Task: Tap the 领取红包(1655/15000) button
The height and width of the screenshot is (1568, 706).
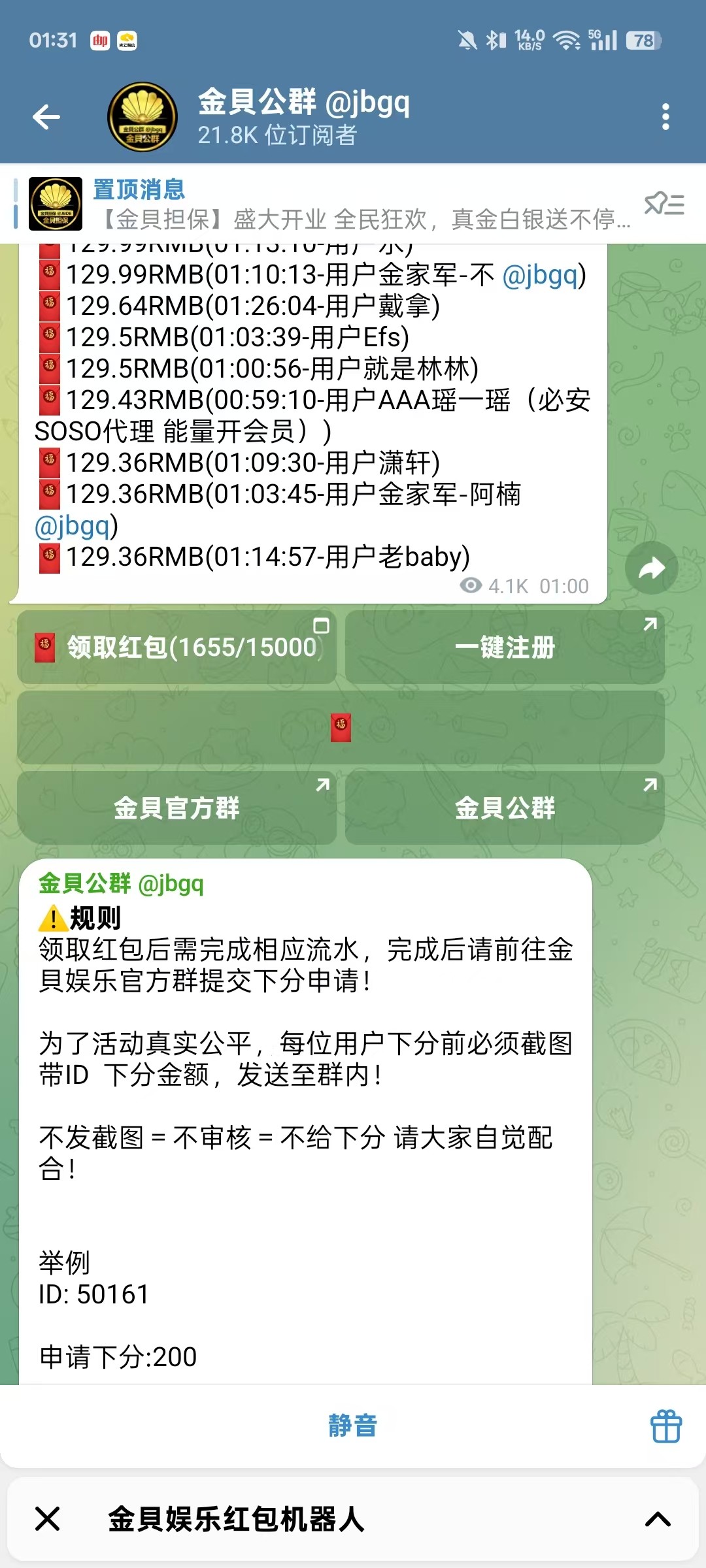Action: click(x=176, y=647)
